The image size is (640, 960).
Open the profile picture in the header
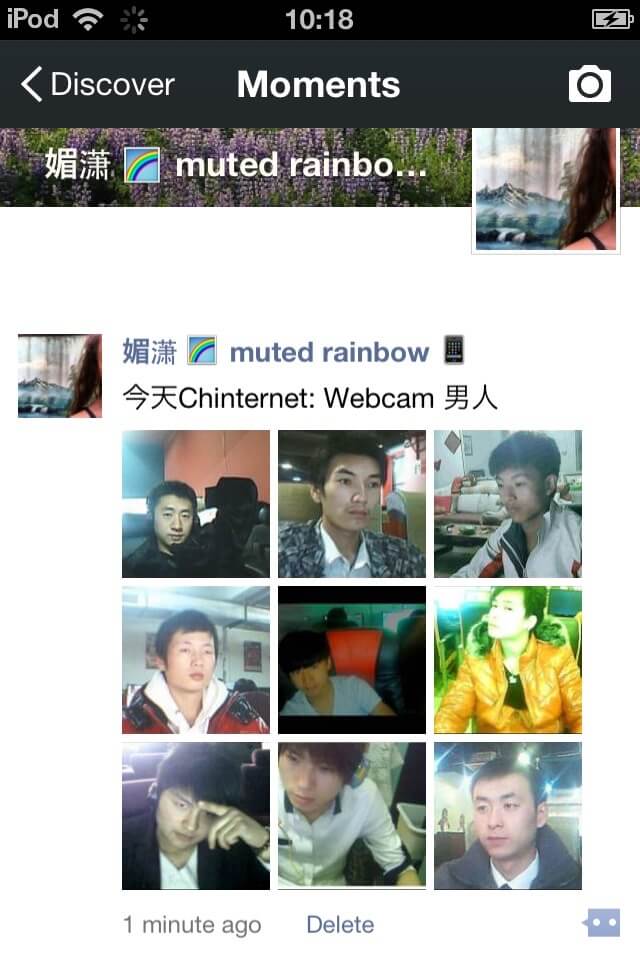[x=545, y=190]
